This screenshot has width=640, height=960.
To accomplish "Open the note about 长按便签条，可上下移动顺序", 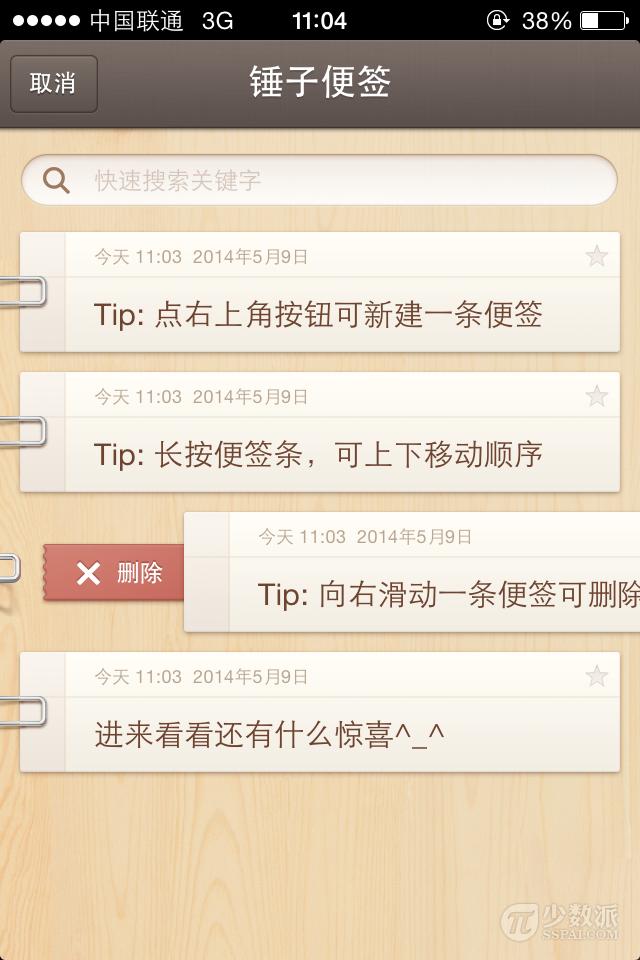I will click(x=320, y=455).
